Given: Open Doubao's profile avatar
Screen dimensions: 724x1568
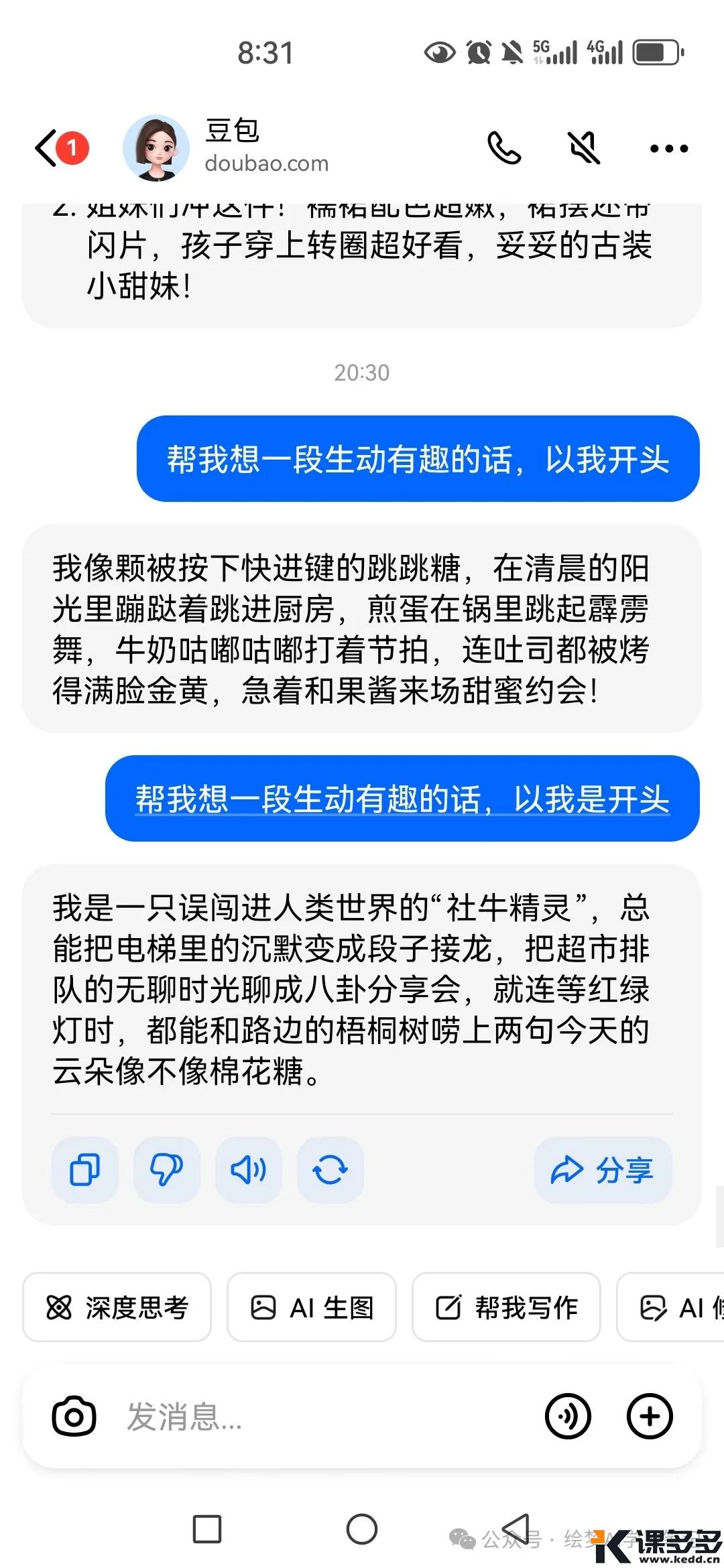Looking at the screenshot, I should click(x=156, y=148).
